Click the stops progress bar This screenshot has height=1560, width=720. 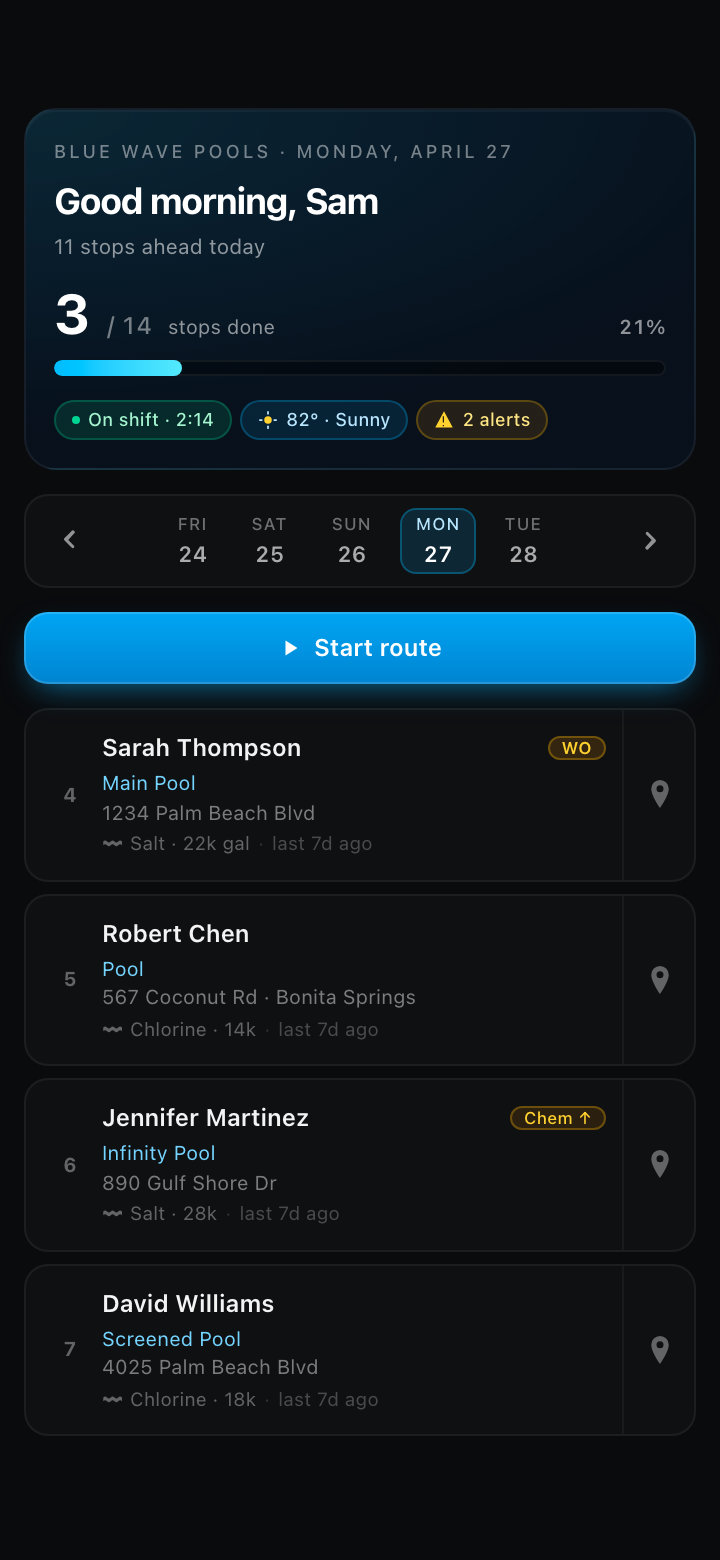(x=359, y=368)
